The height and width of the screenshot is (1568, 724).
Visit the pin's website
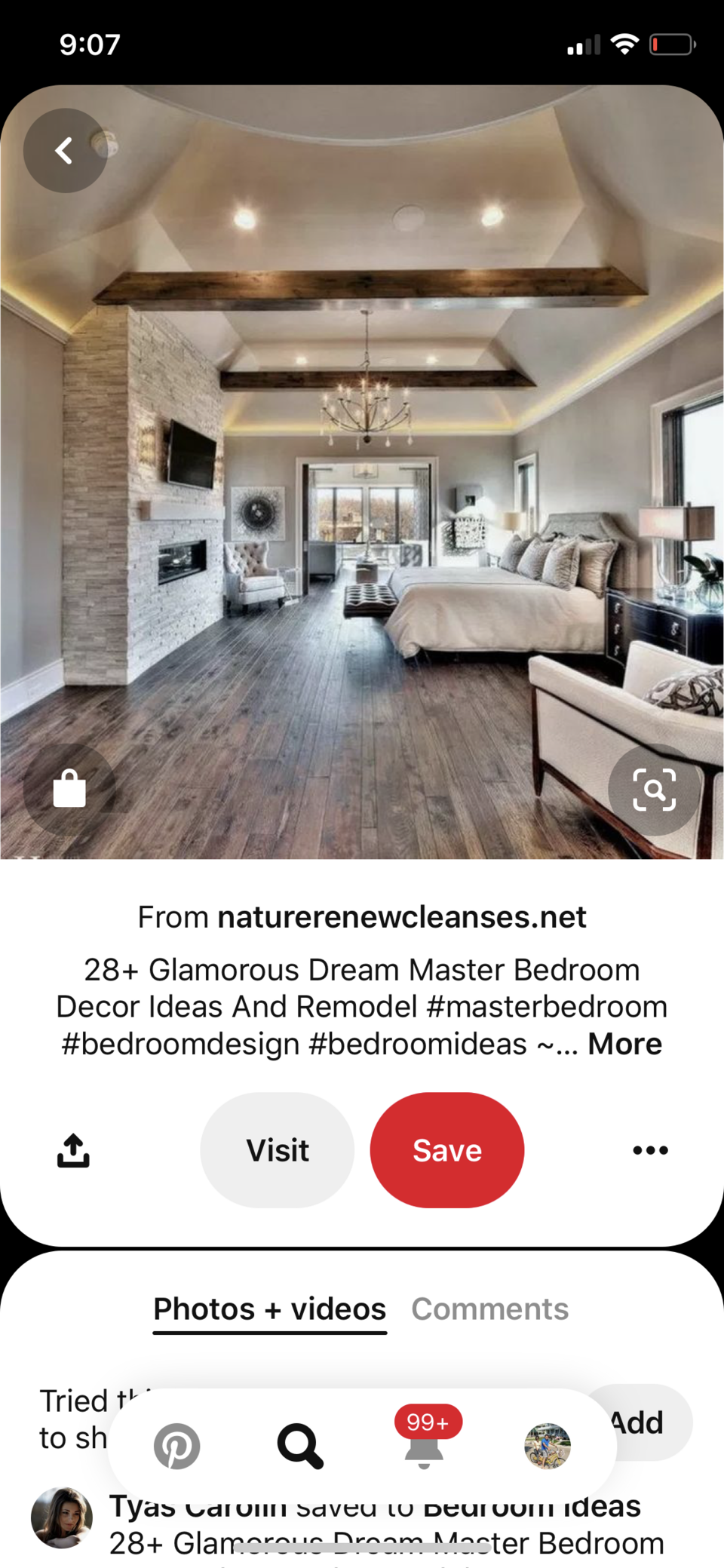(277, 1150)
